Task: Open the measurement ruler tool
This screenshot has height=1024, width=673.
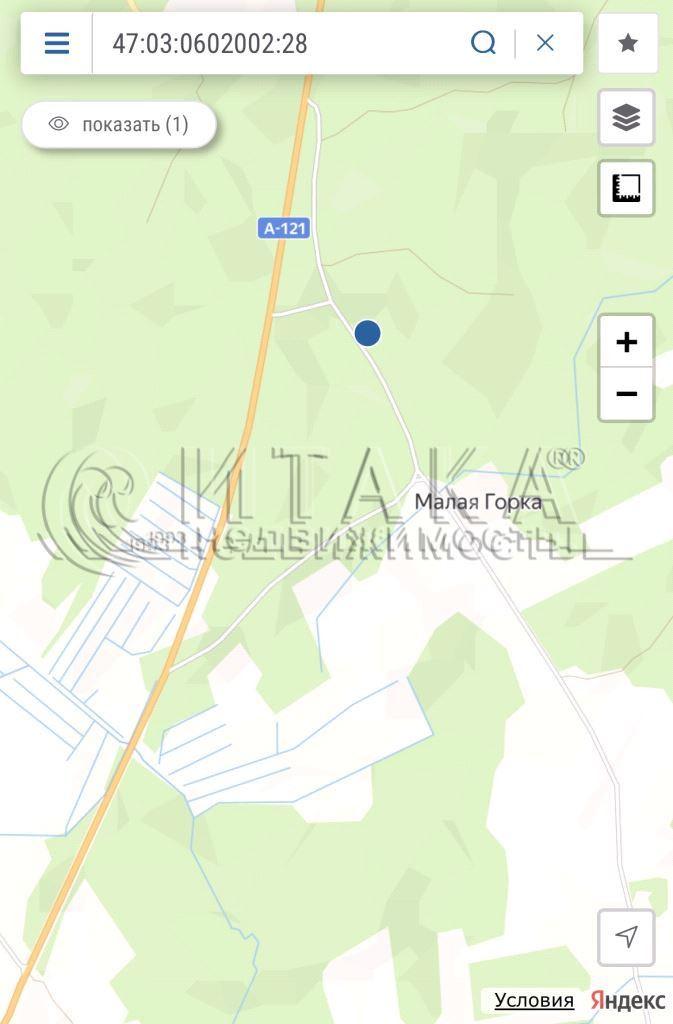Action: (626, 188)
